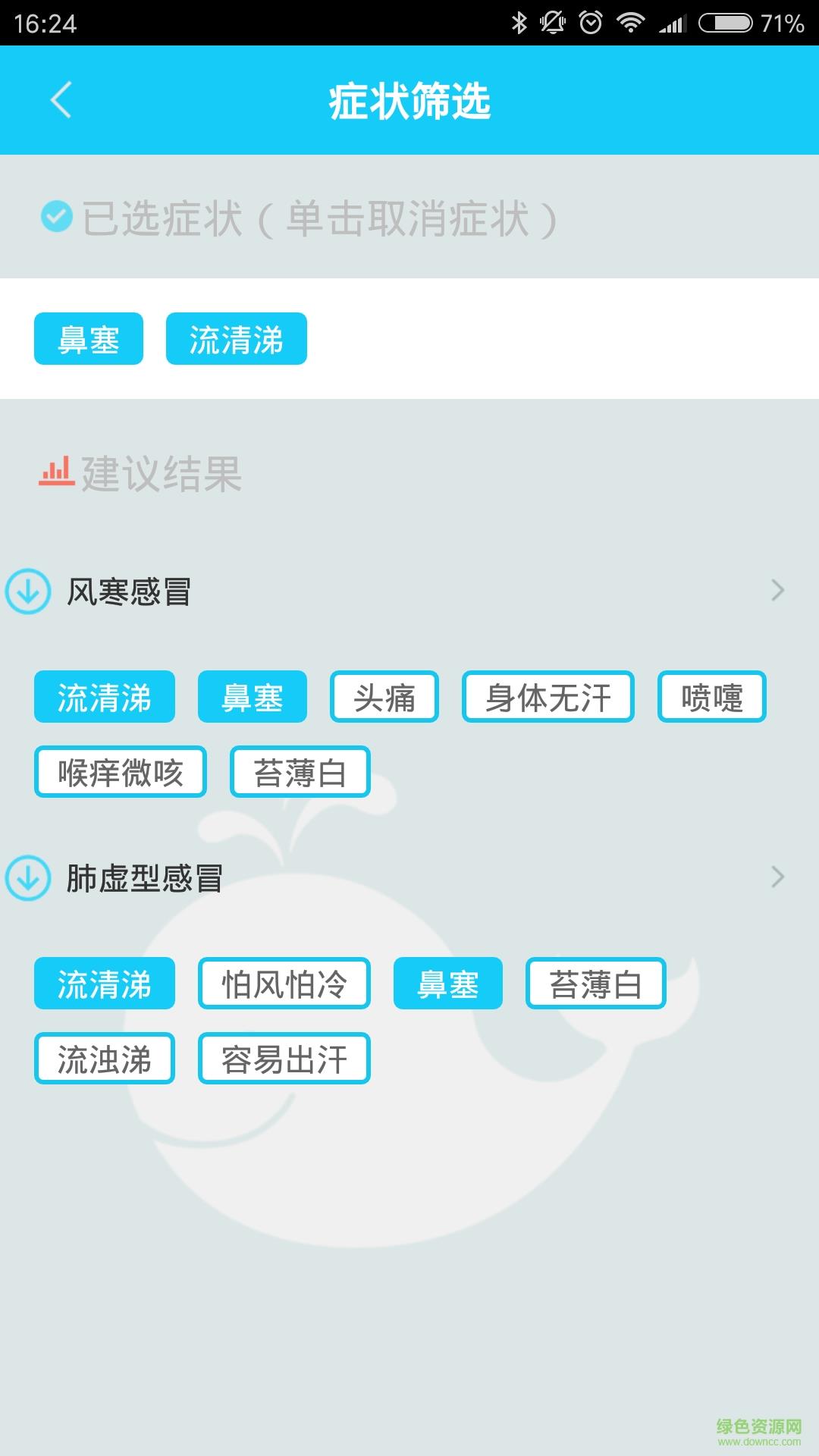Go back using the header arrow

pos(61,100)
